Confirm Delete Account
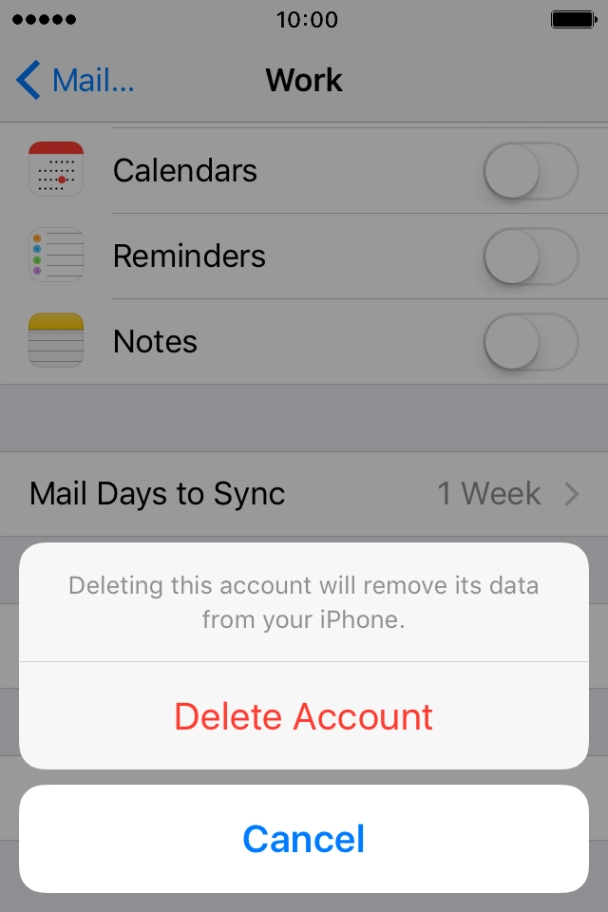 click(x=303, y=716)
